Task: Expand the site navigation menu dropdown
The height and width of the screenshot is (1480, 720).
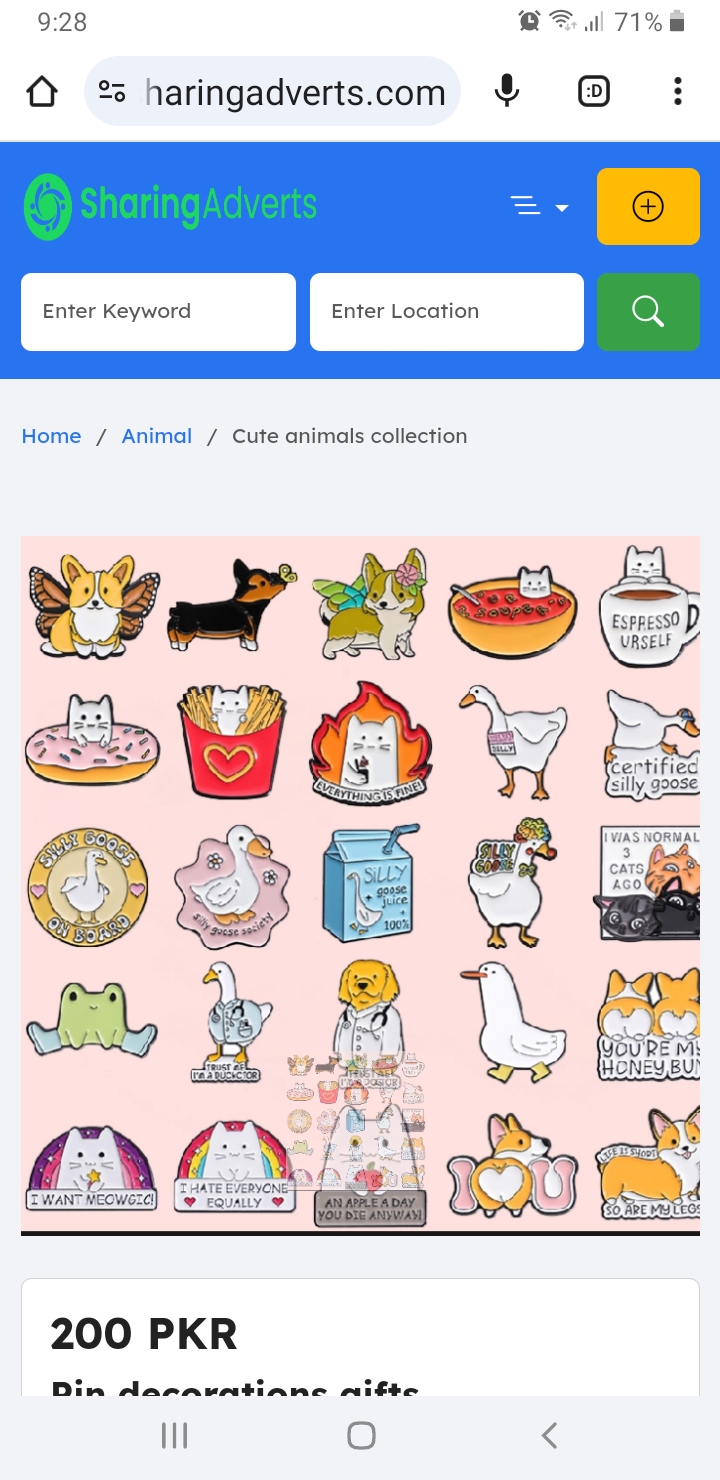Action: [x=539, y=207]
